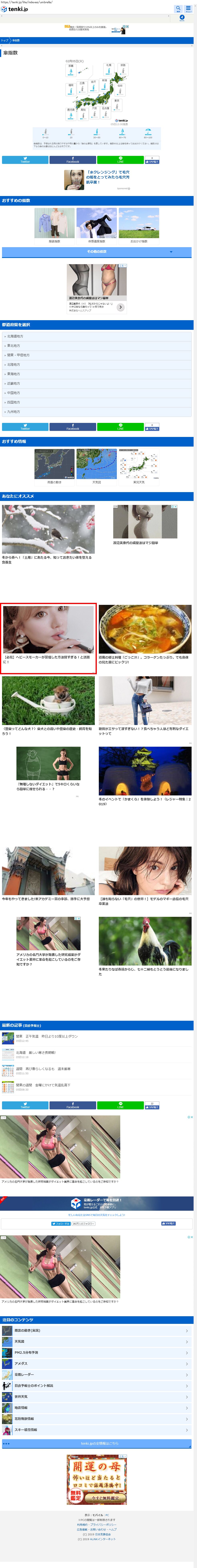Go to the トップ breadcrumb link
This screenshot has height=1568, width=197.
(x=5, y=40)
